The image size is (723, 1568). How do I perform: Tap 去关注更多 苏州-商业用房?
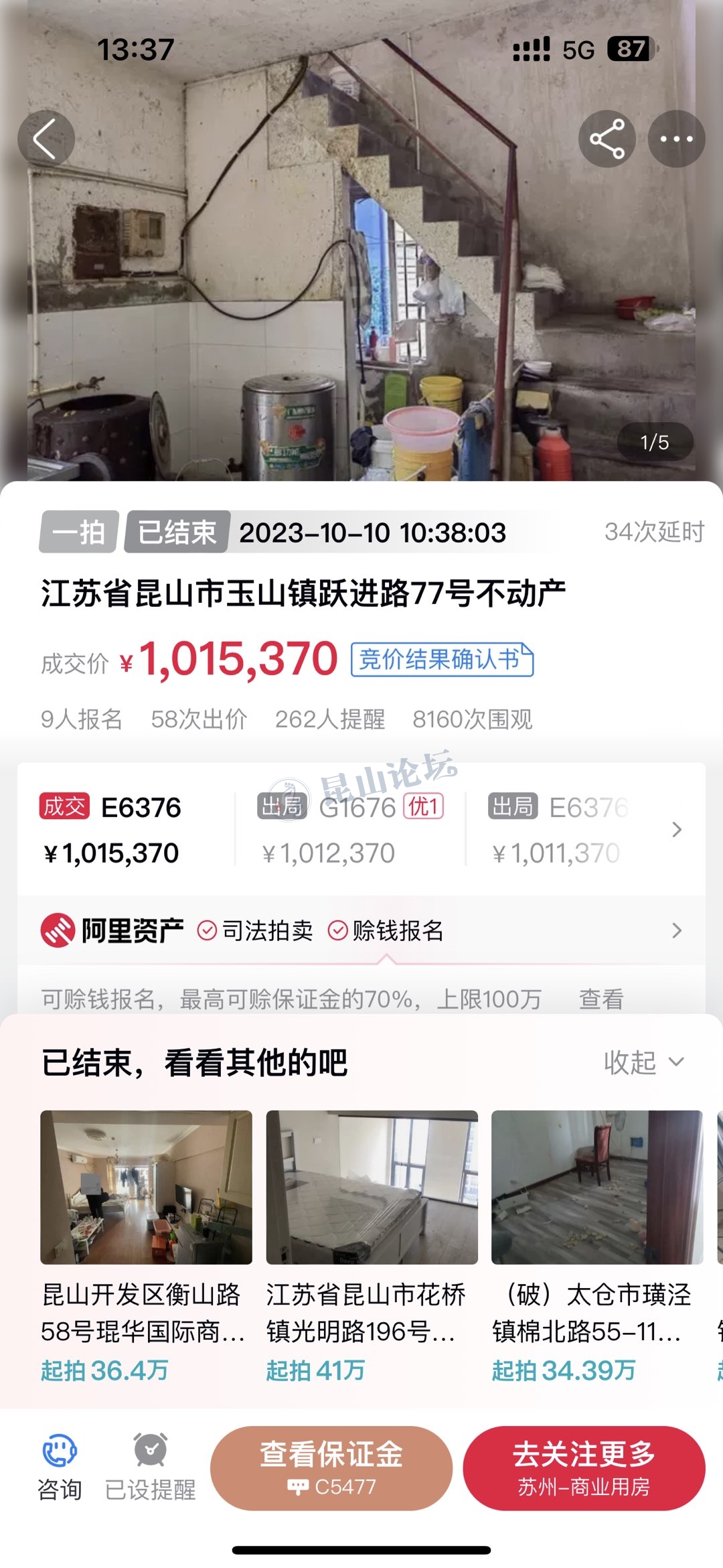click(584, 1468)
